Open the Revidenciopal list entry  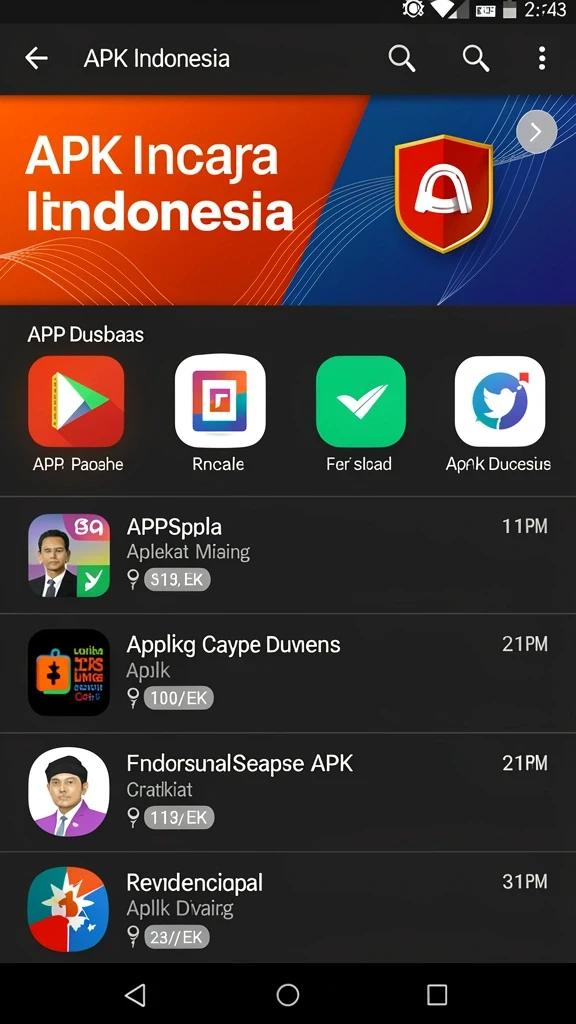pos(288,908)
